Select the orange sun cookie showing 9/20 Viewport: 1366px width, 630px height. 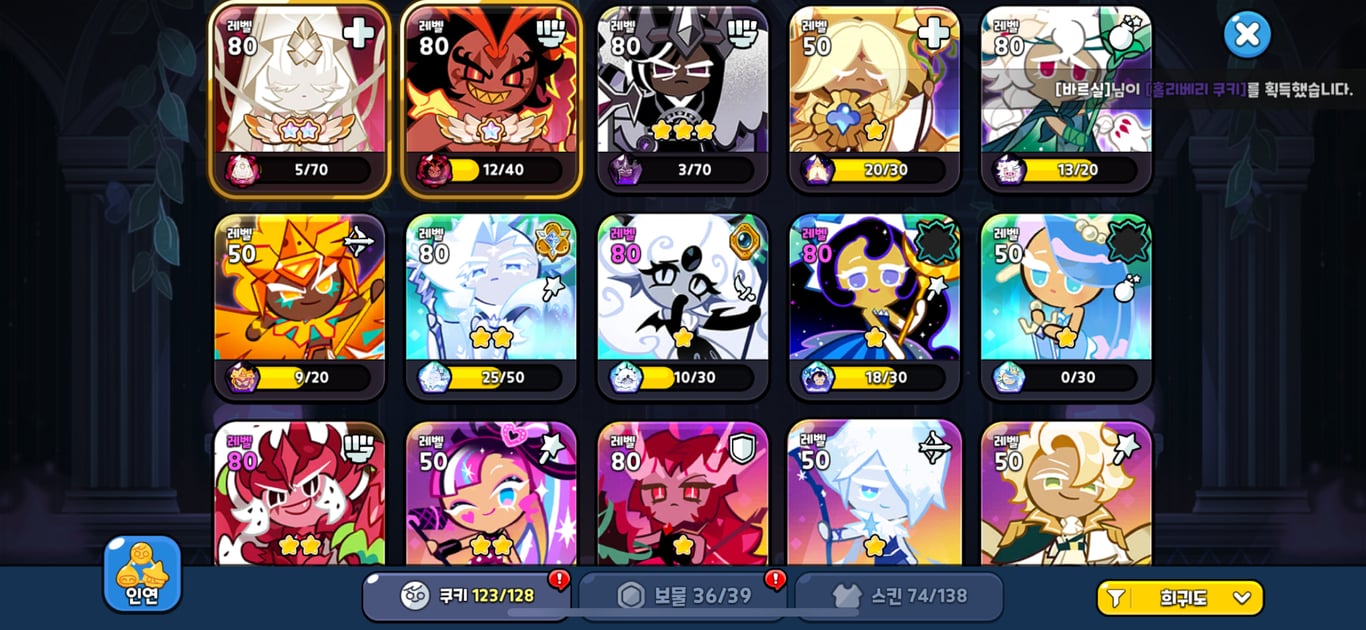299,305
